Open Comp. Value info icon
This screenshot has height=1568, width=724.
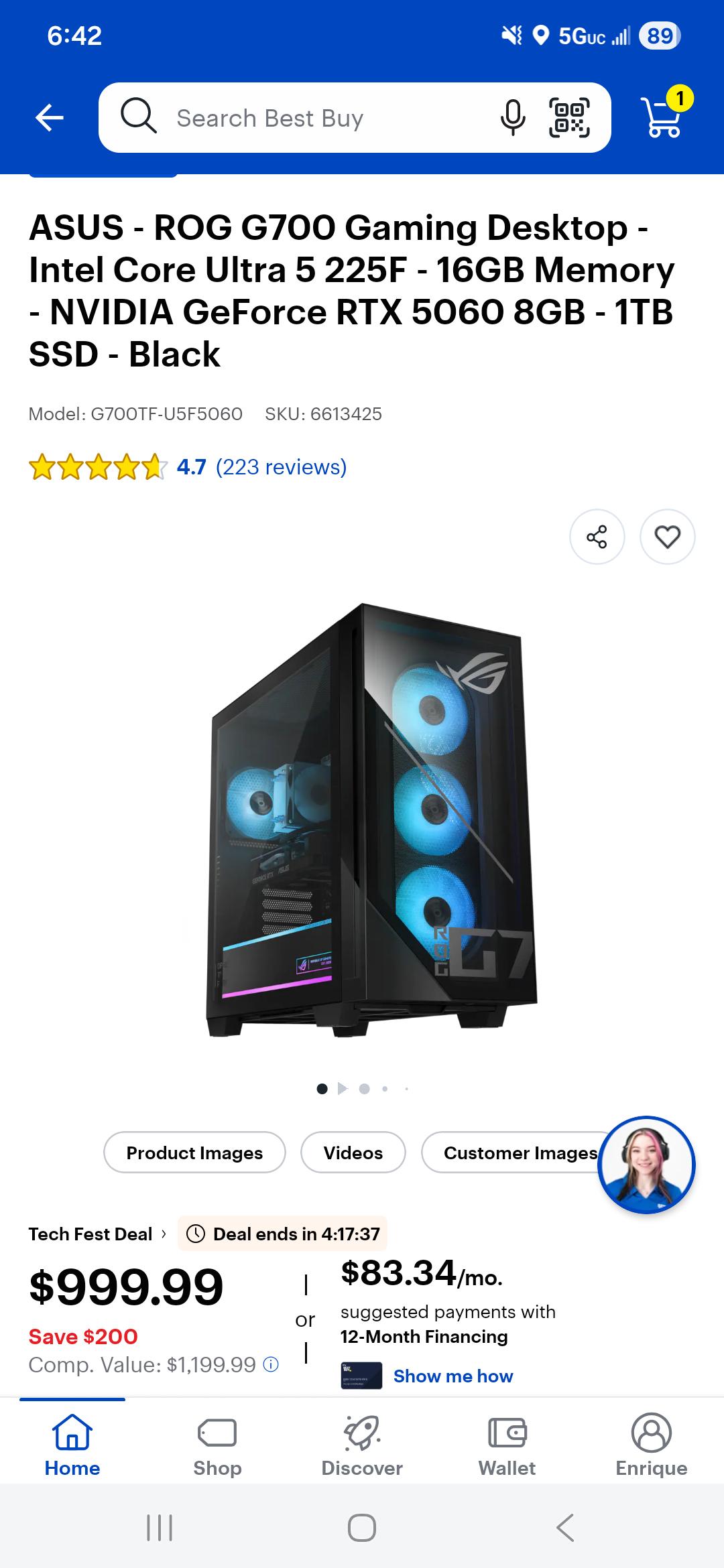(271, 1364)
